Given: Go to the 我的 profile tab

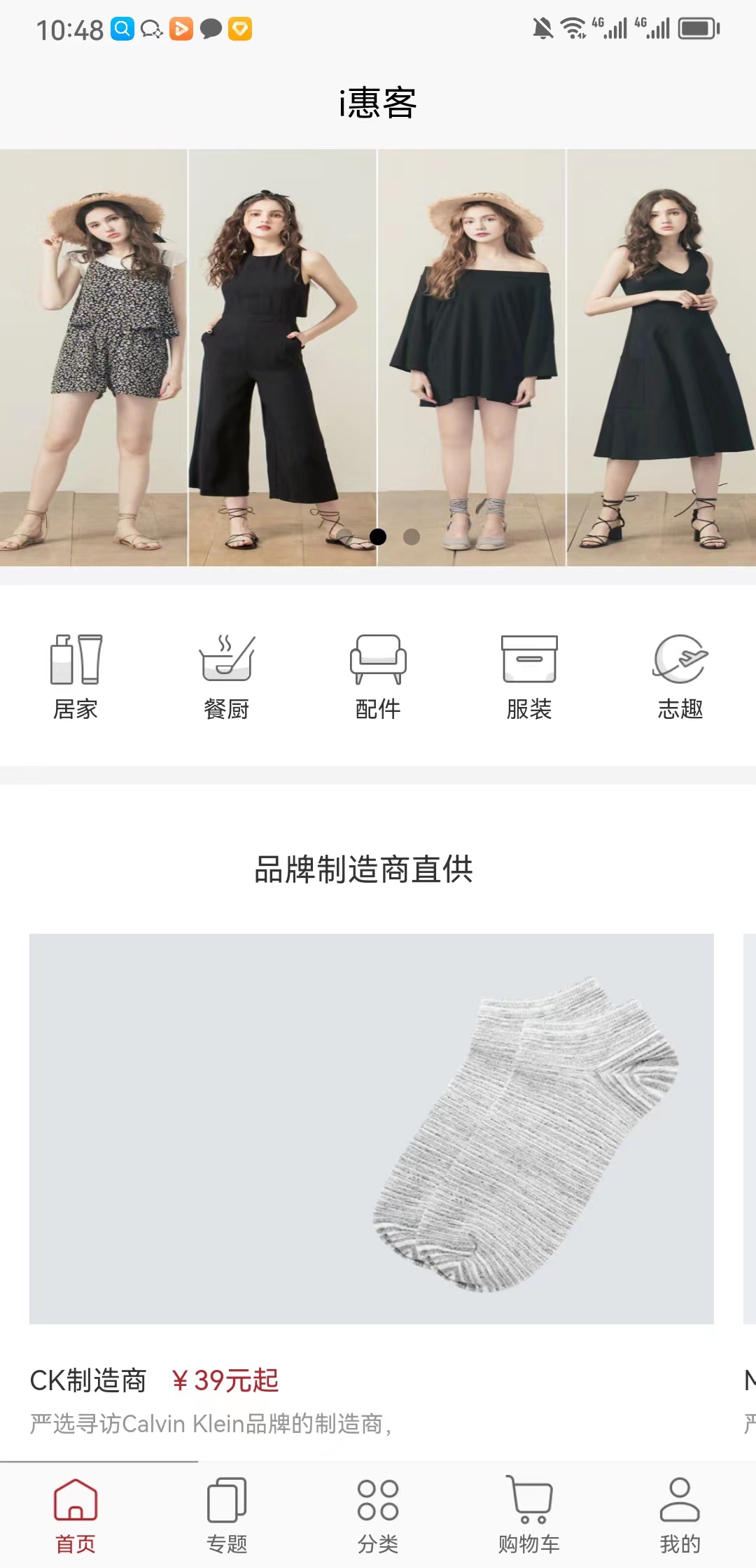Looking at the screenshot, I should coord(680,1515).
